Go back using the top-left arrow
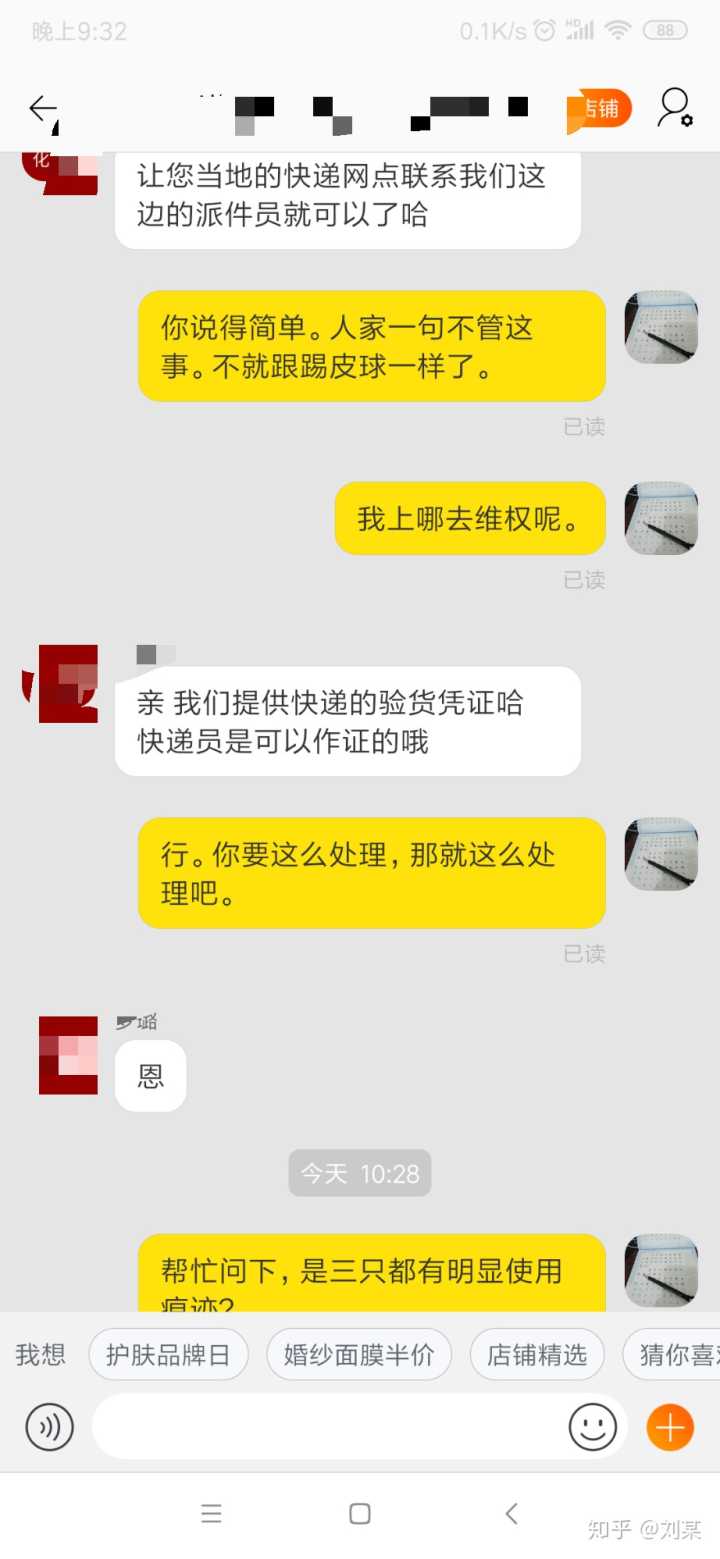This screenshot has height=1559, width=720. tap(42, 109)
